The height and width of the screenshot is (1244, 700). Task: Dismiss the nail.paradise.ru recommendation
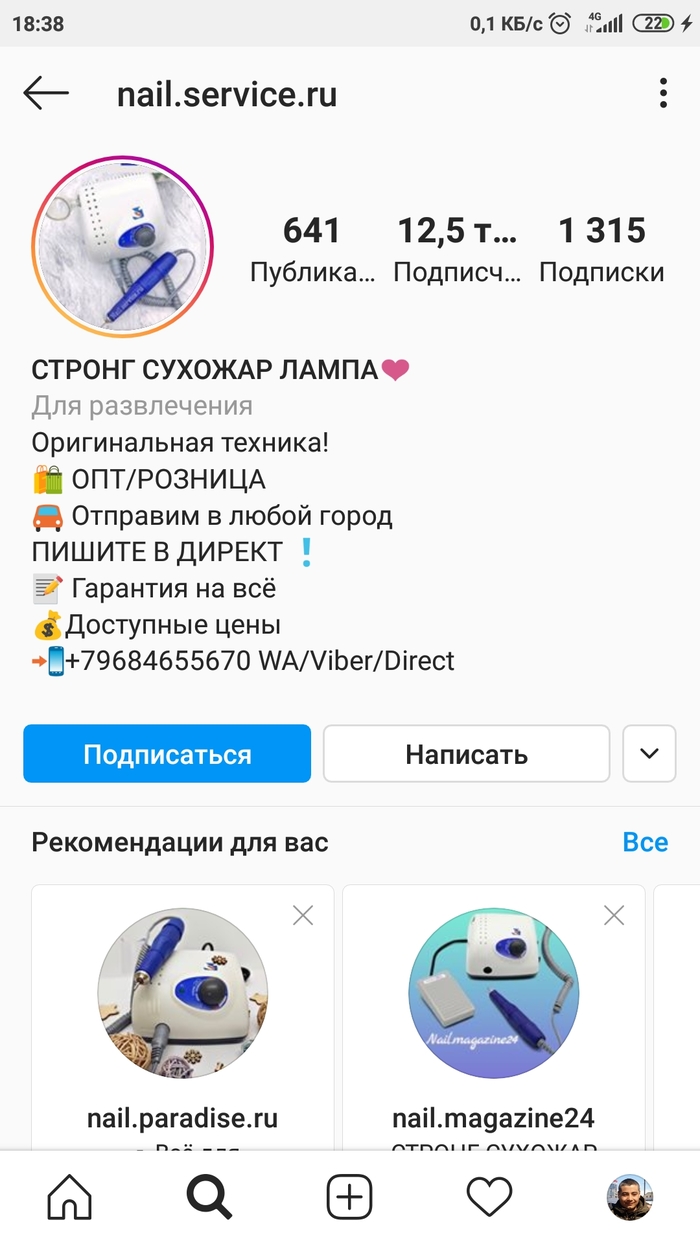pyautogui.click(x=303, y=915)
